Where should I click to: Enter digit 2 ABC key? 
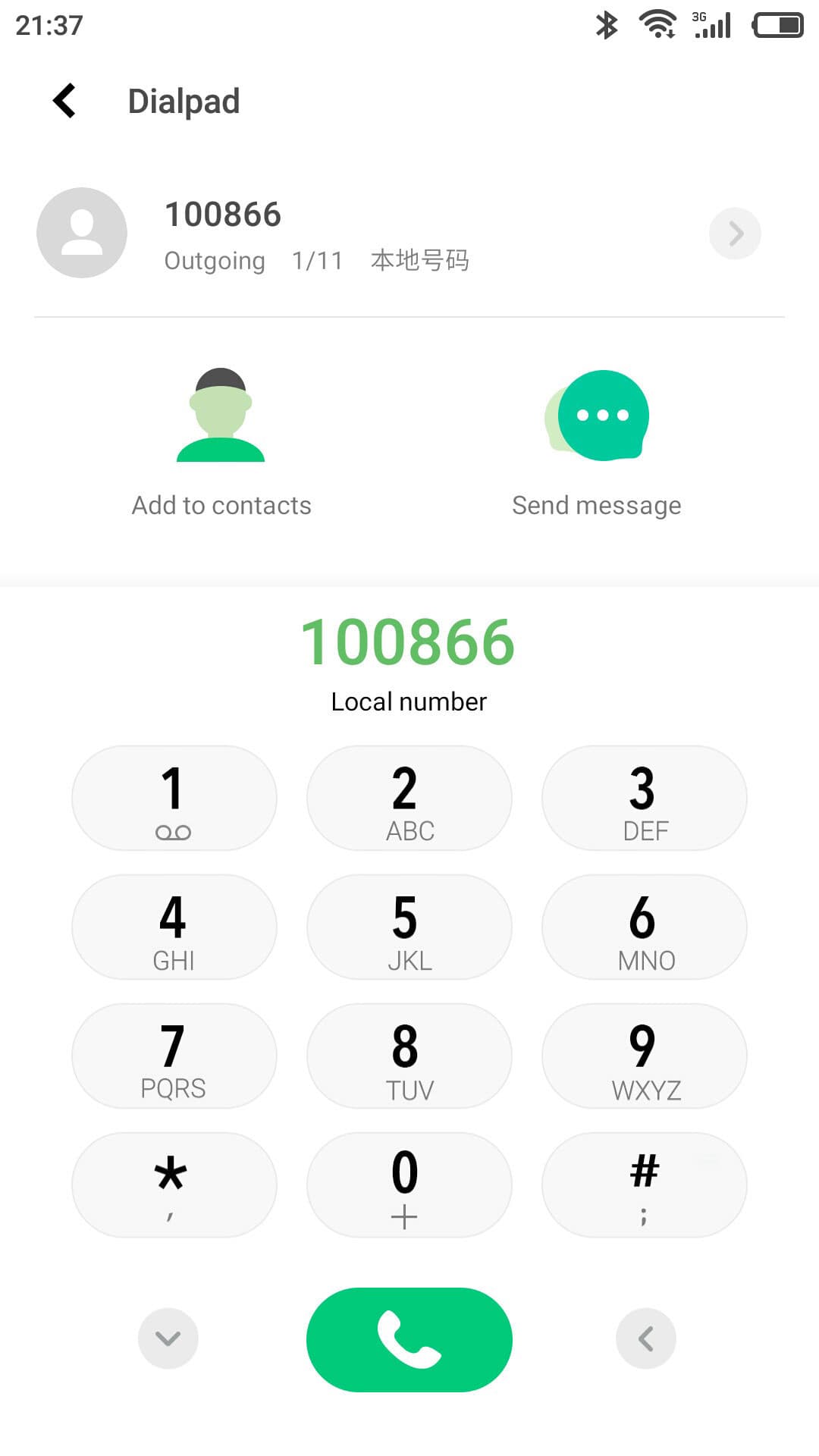click(x=409, y=799)
